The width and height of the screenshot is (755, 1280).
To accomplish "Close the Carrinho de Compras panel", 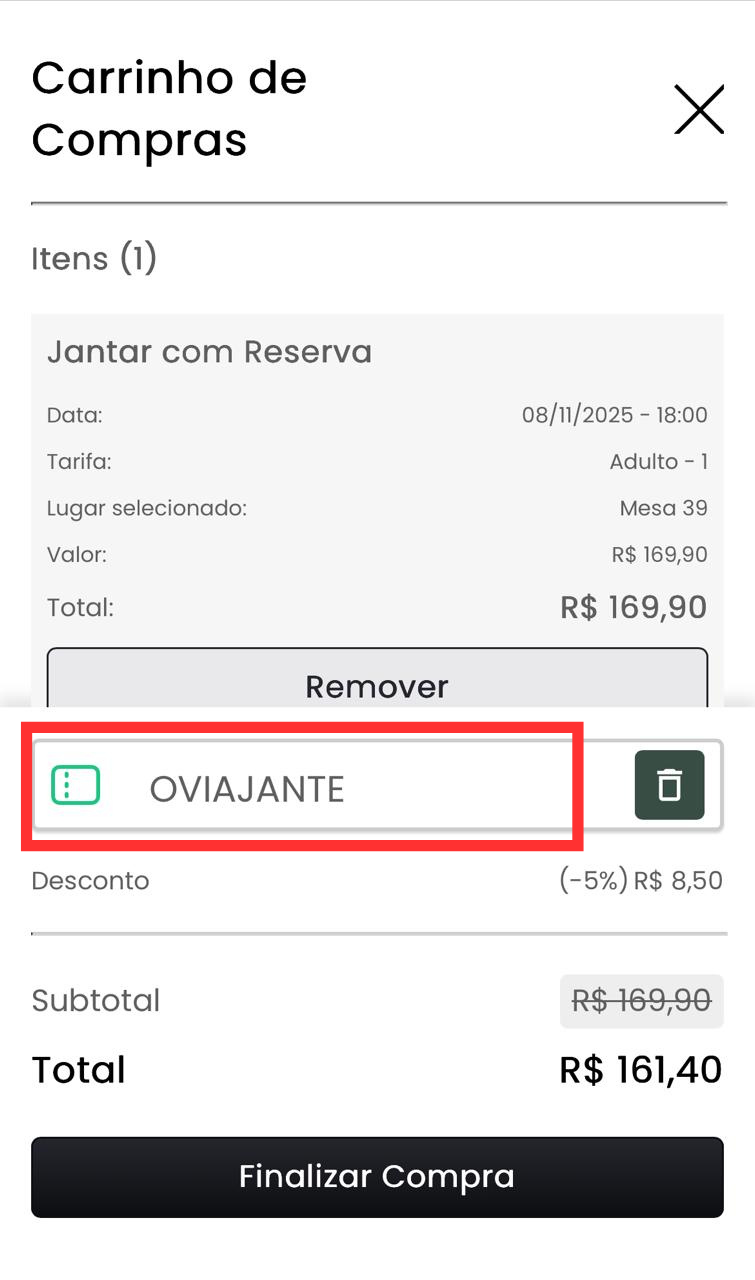I will tap(699, 110).
